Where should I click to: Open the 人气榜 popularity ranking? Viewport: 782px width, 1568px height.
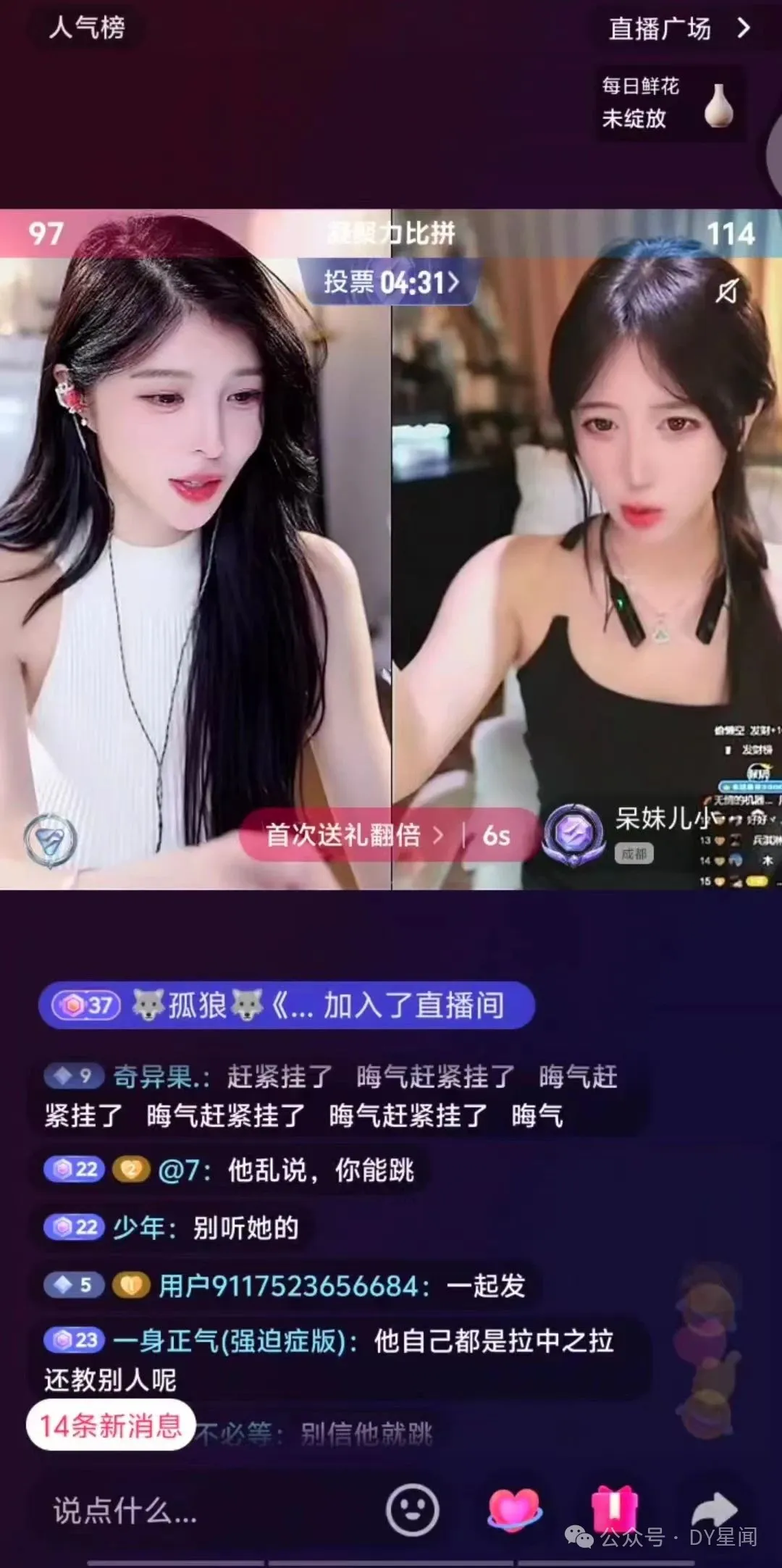point(86,28)
